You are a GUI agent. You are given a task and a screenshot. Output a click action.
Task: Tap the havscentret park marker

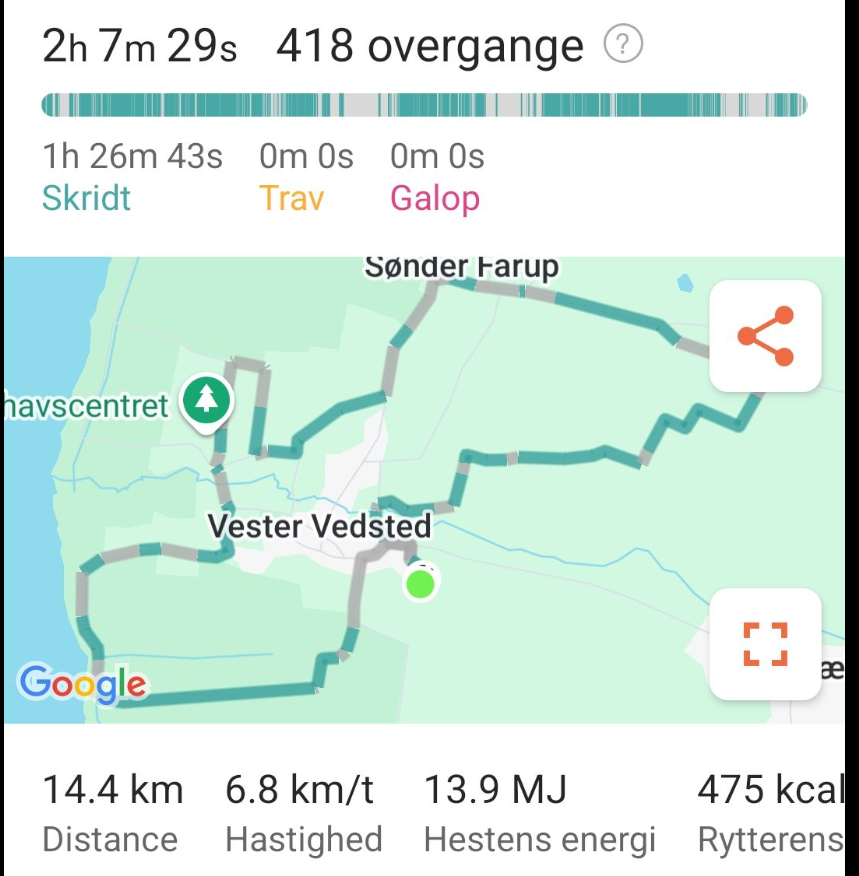[x=206, y=401]
